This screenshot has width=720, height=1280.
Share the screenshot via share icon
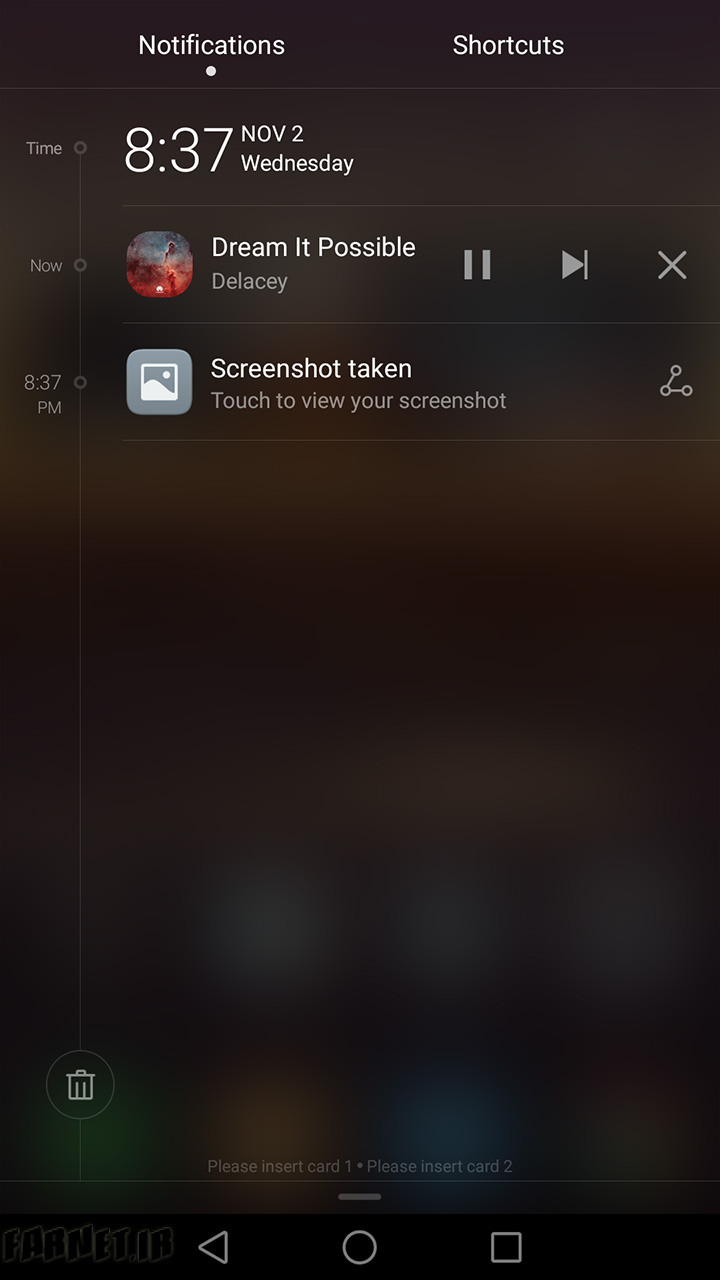pyautogui.click(x=676, y=381)
